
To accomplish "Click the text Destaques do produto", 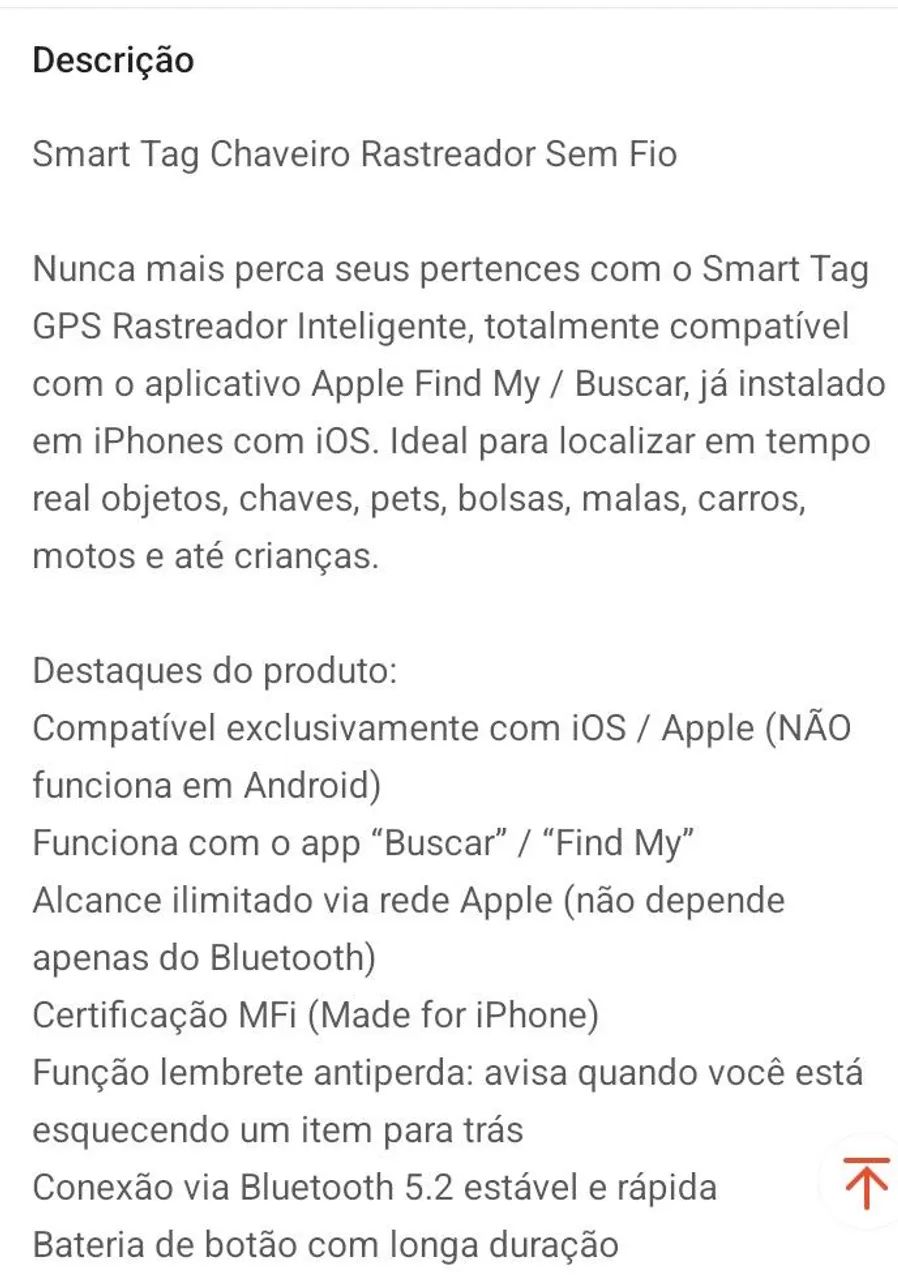I will (x=215, y=671).
